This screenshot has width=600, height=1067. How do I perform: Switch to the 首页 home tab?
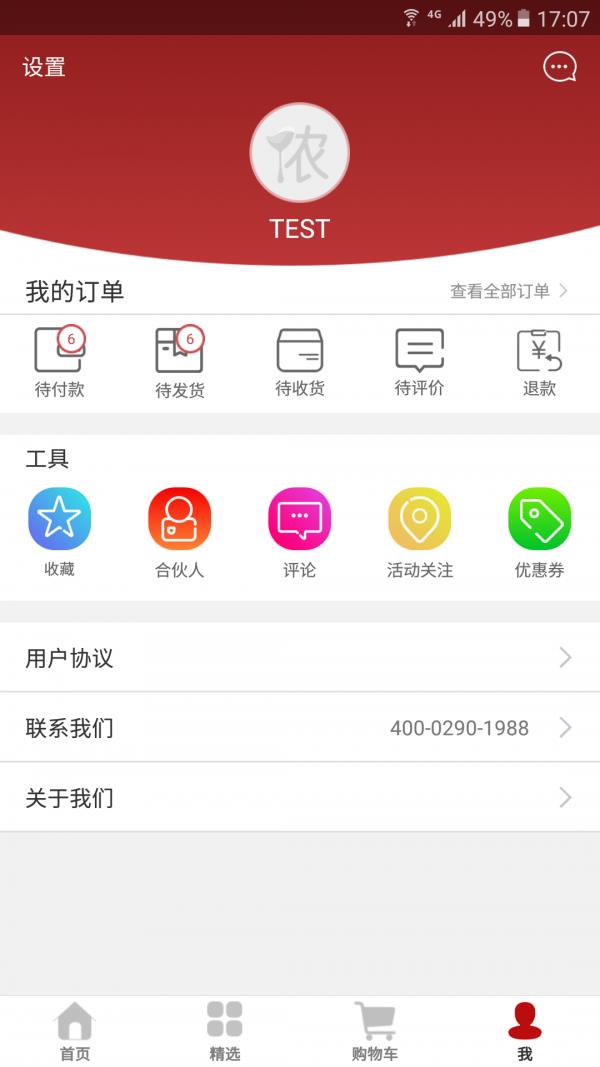point(75,1031)
